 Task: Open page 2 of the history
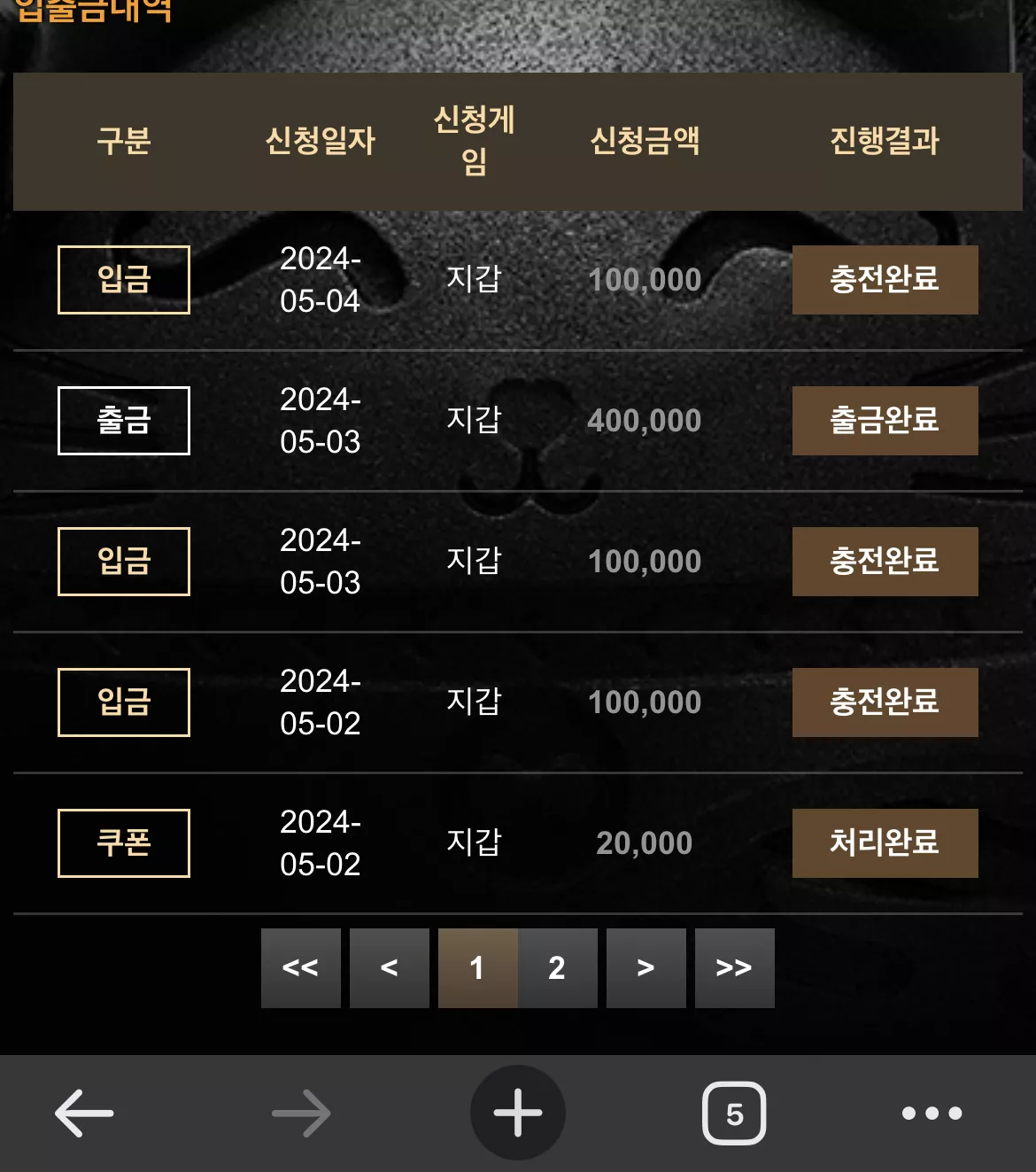pyautogui.click(x=557, y=968)
